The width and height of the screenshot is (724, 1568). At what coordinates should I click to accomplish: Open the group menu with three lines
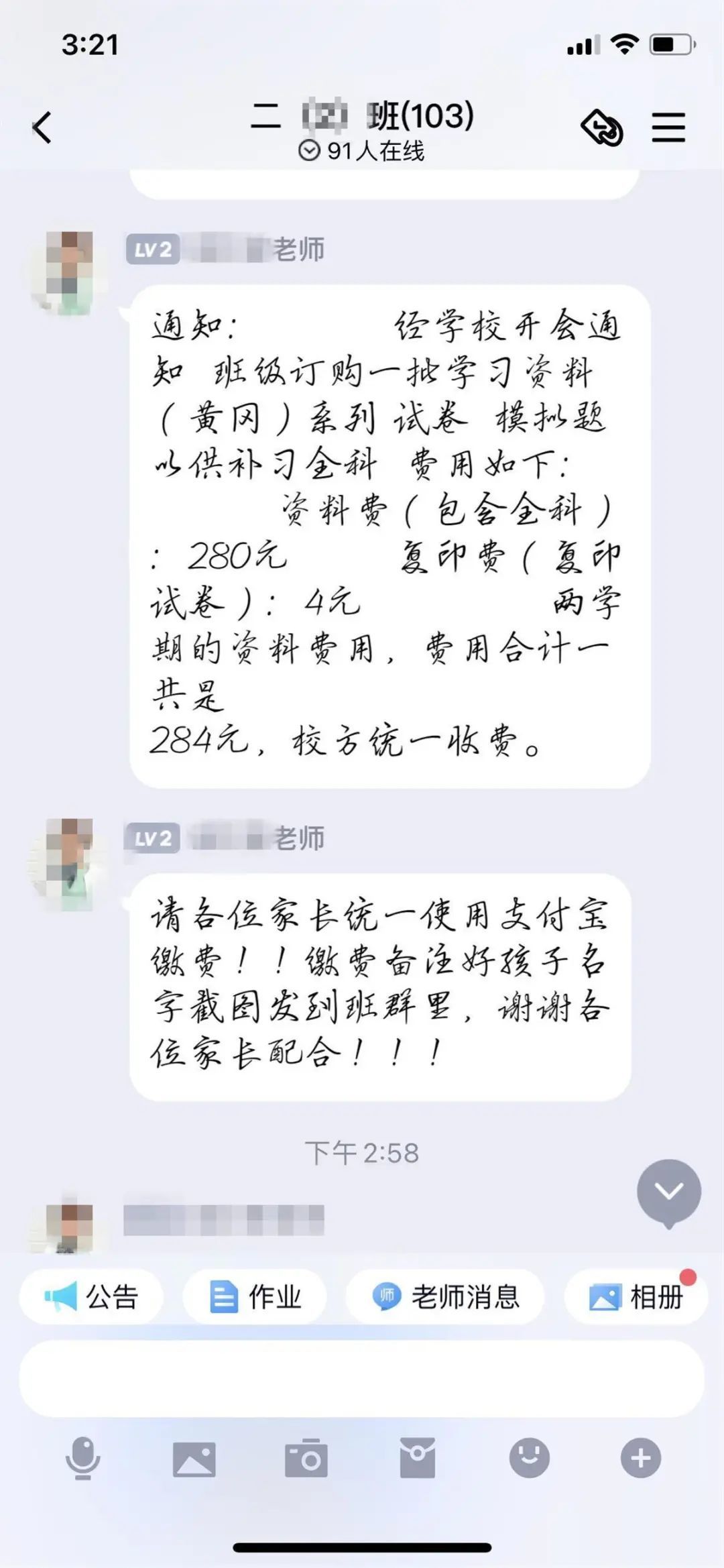point(668,127)
